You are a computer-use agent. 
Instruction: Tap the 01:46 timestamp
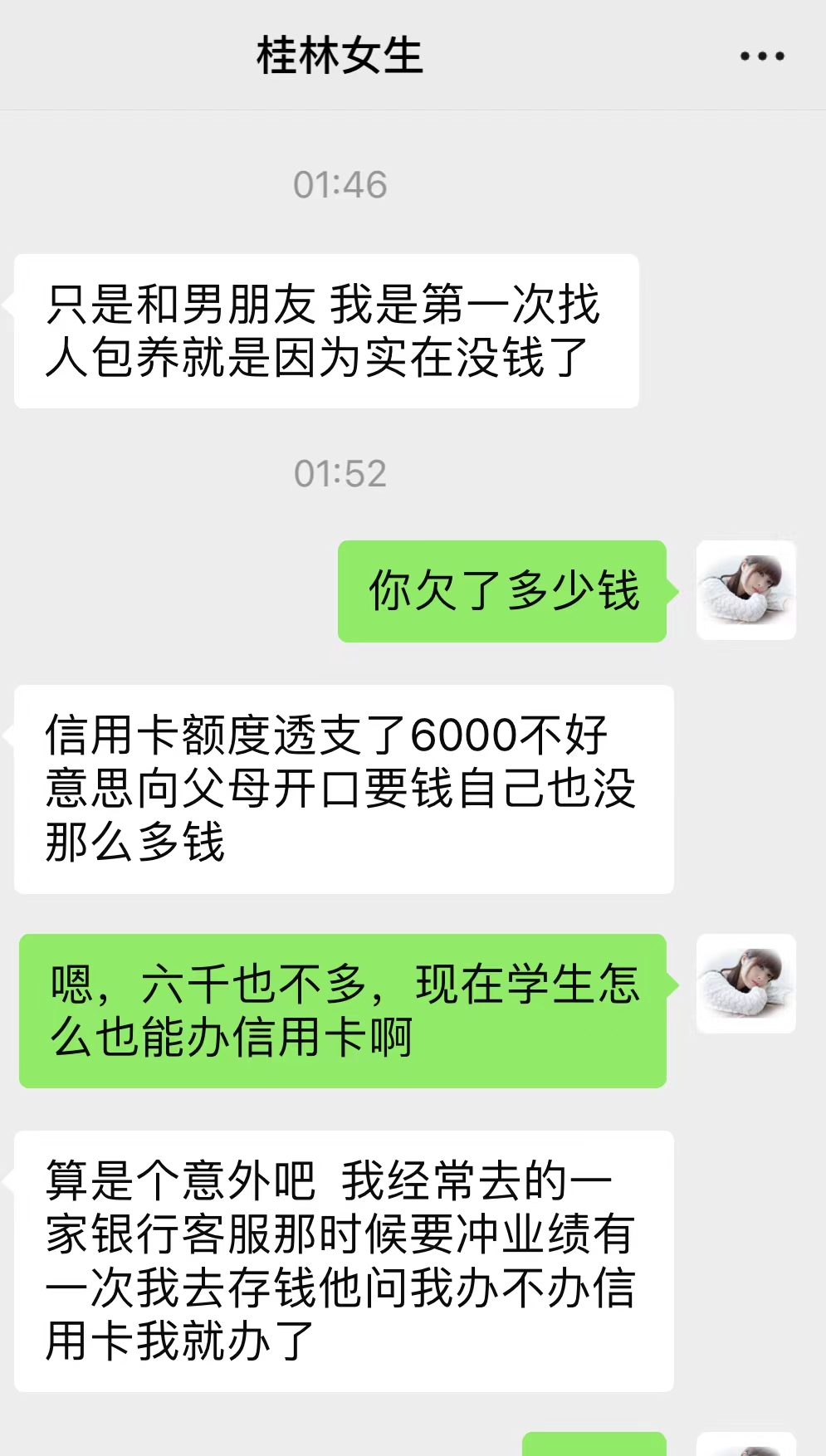340,186
